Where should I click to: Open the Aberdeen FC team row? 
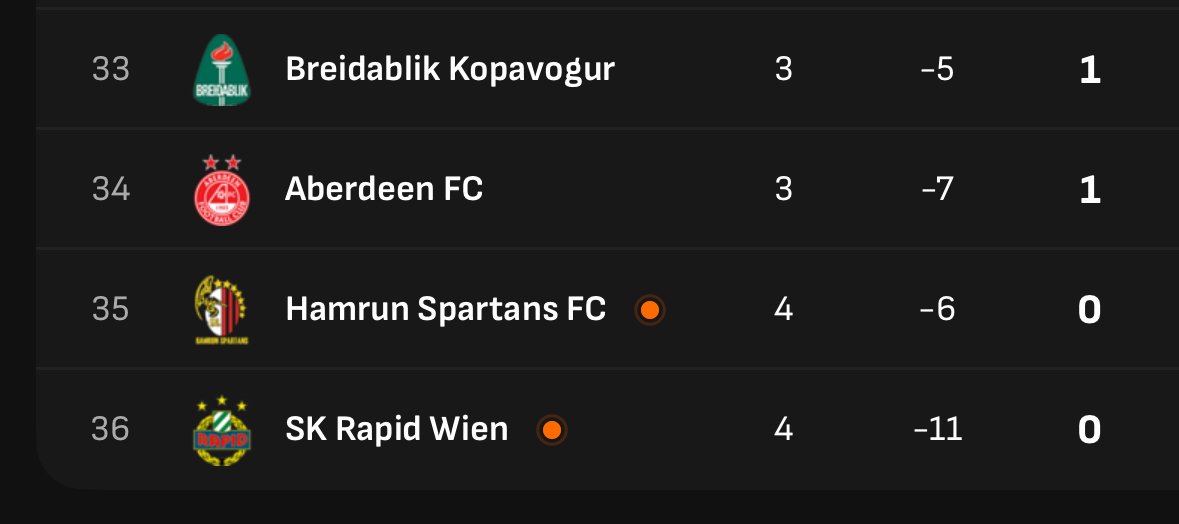point(384,188)
